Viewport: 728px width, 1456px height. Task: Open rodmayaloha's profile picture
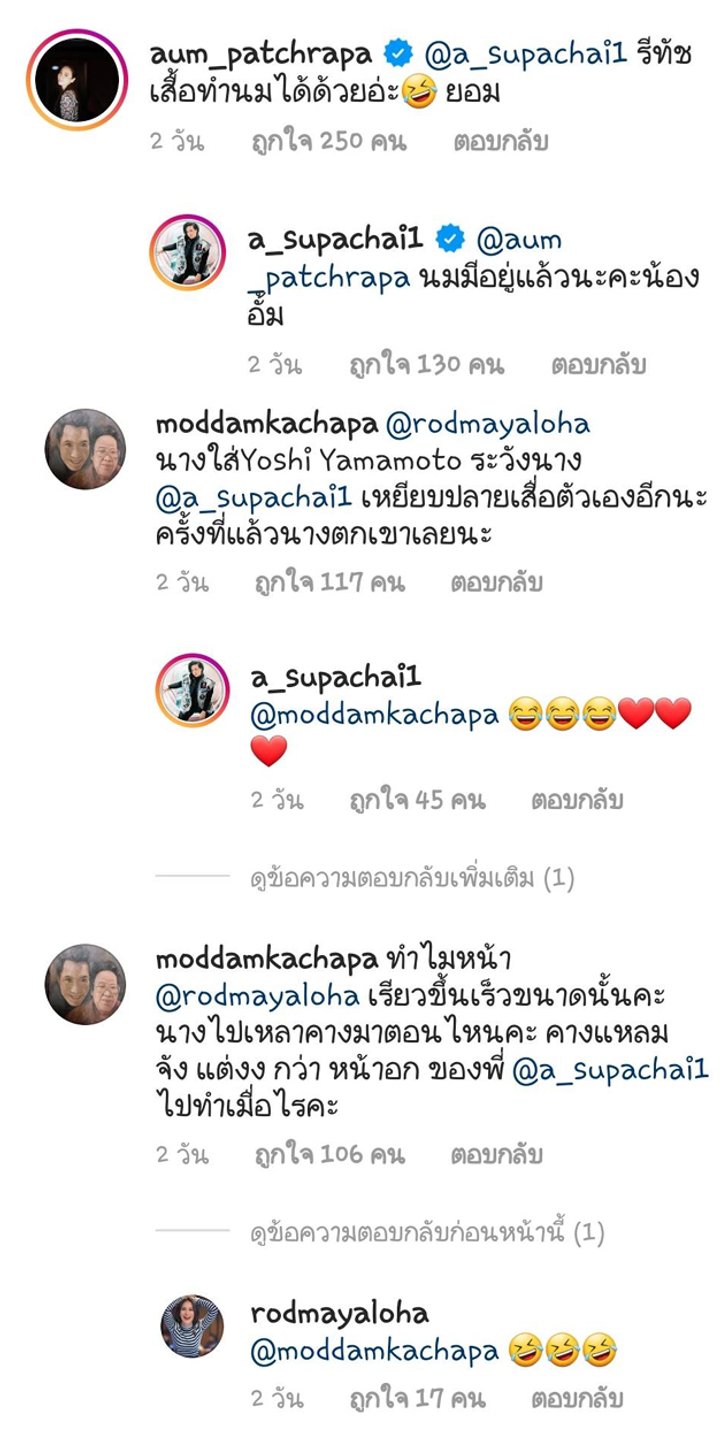click(x=192, y=1326)
